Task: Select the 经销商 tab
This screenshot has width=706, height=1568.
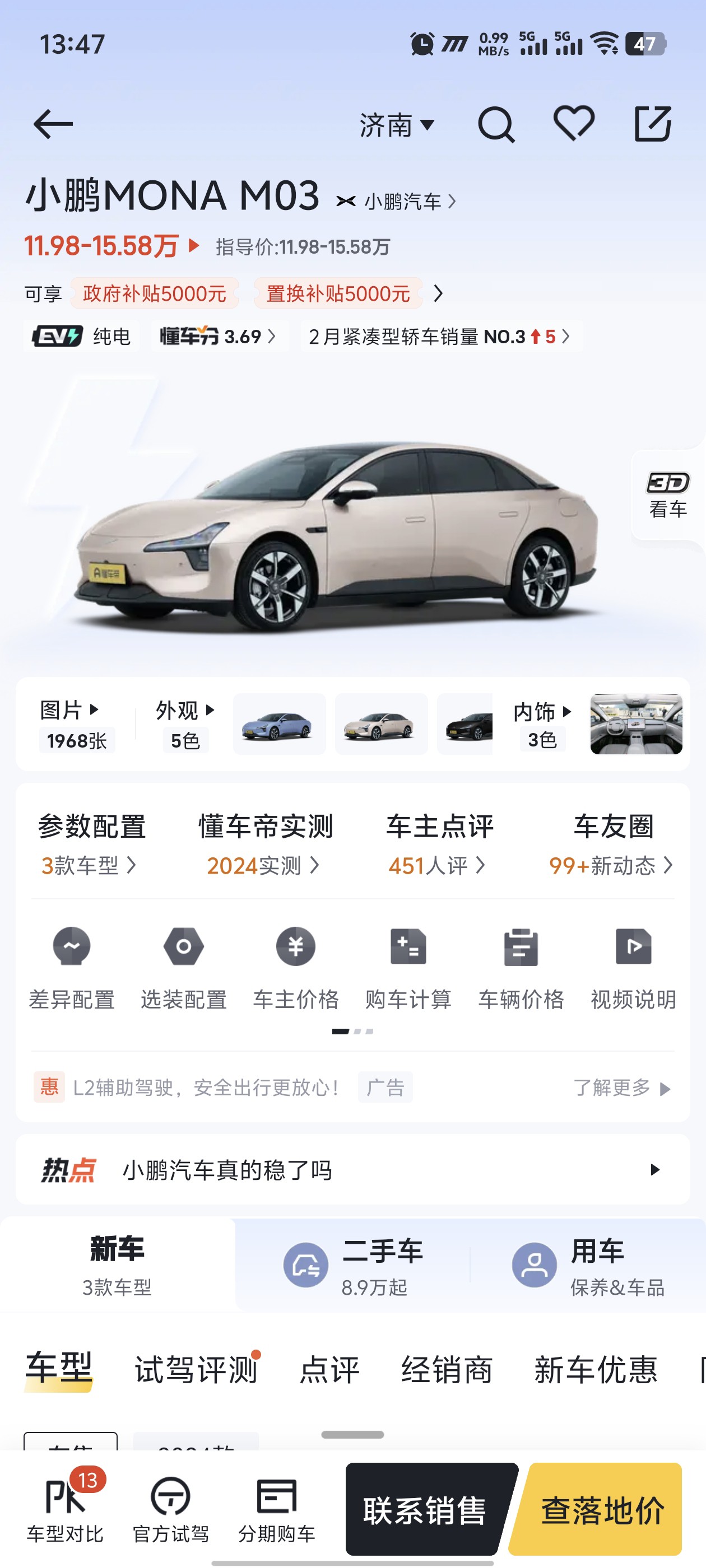Action: tap(447, 1370)
